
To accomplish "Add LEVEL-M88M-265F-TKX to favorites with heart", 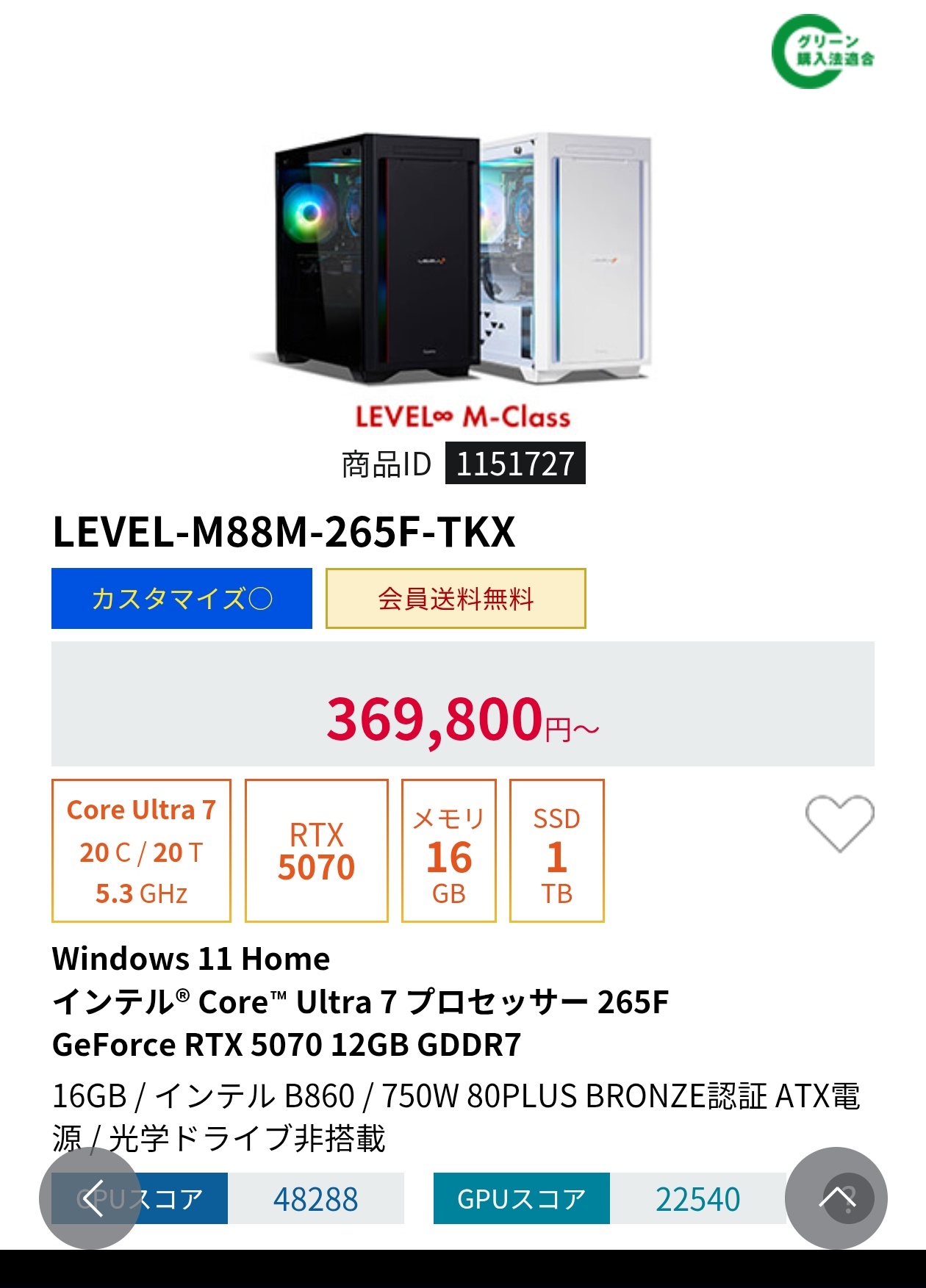I will 839,823.
